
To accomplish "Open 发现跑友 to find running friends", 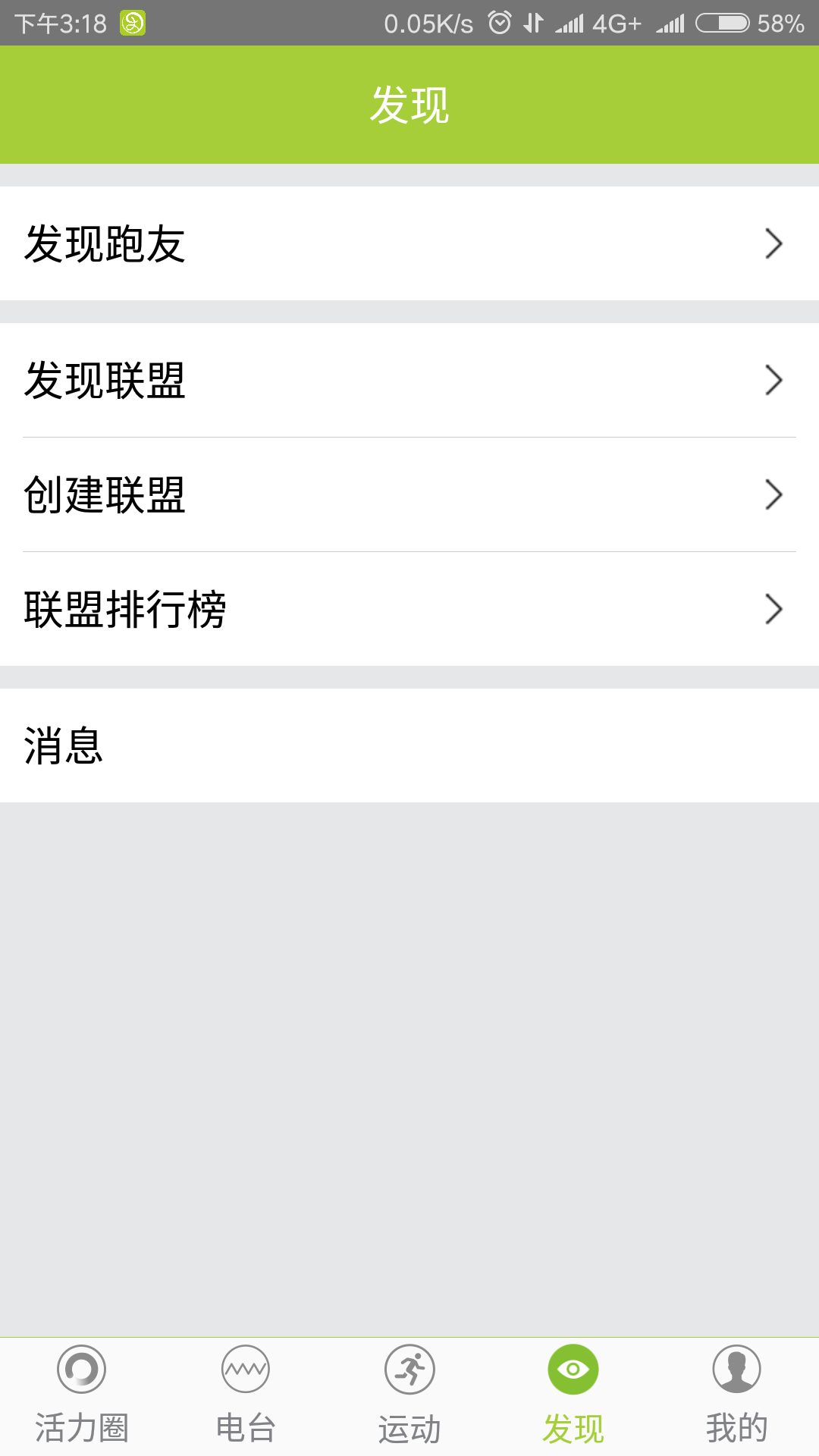I will 409,243.
